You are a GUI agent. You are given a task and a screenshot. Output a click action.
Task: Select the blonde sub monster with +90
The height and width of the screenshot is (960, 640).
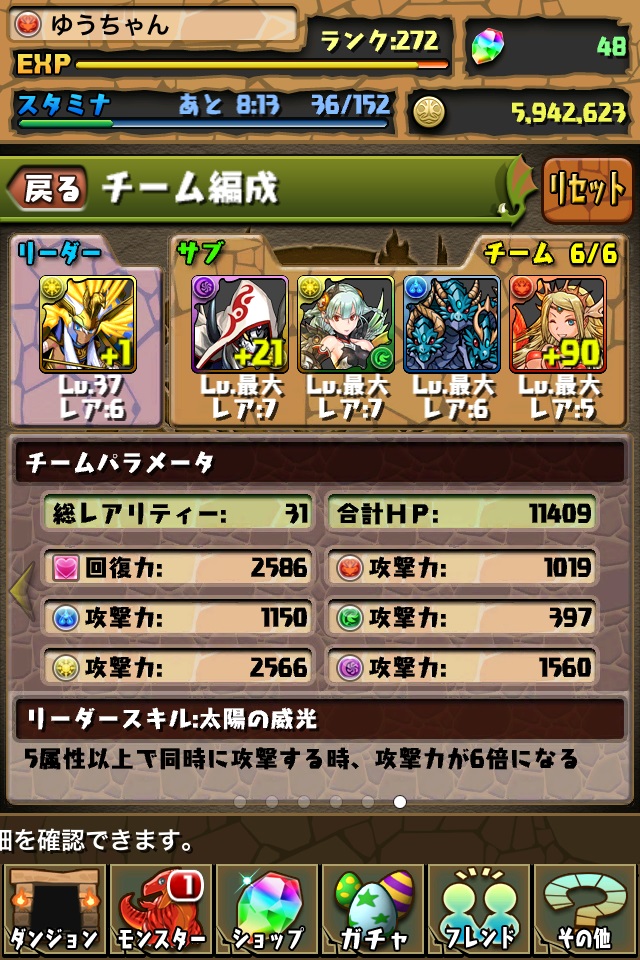tap(557, 324)
